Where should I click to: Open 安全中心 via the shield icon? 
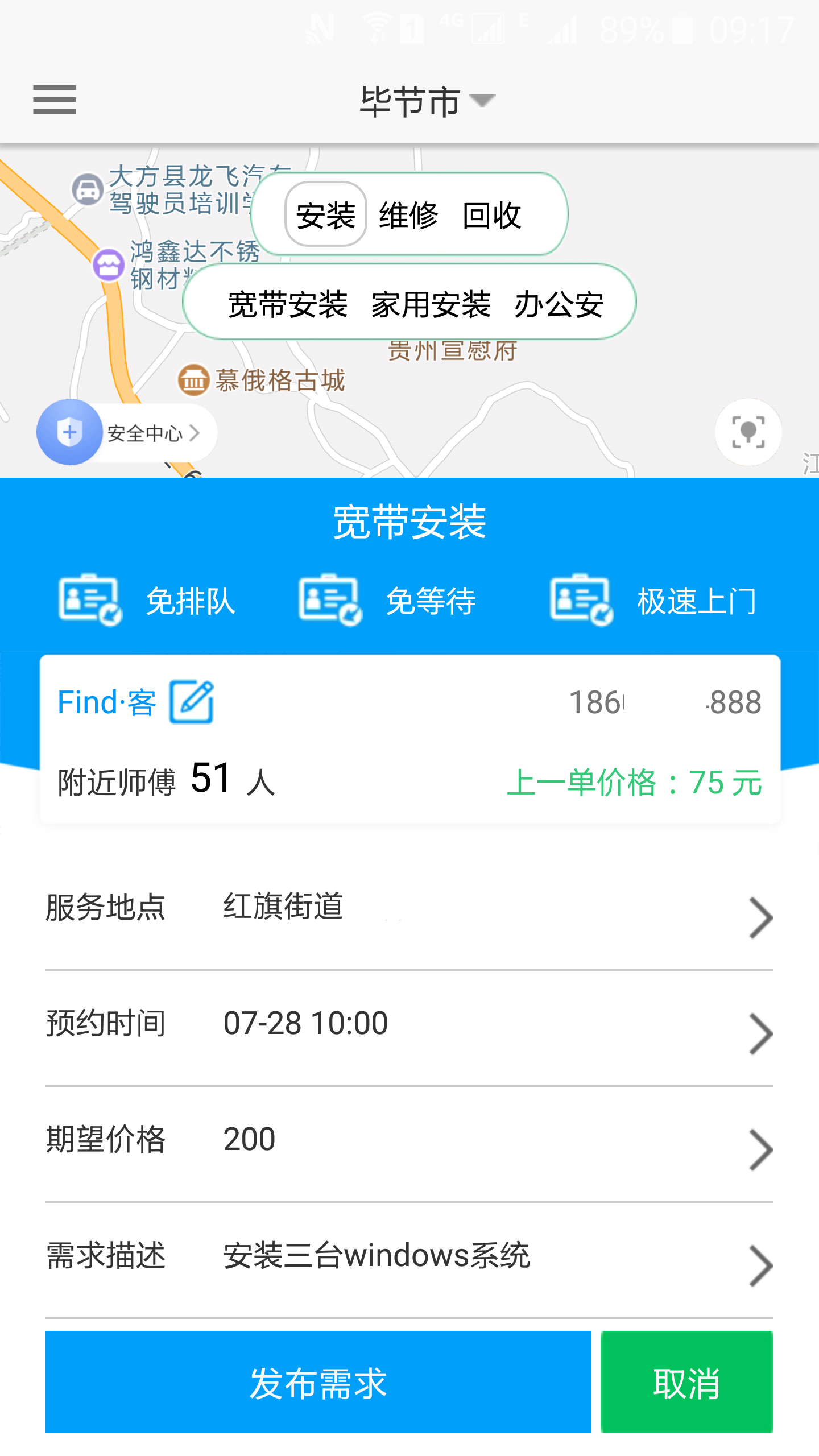pyautogui.click(x=69, y=432)
